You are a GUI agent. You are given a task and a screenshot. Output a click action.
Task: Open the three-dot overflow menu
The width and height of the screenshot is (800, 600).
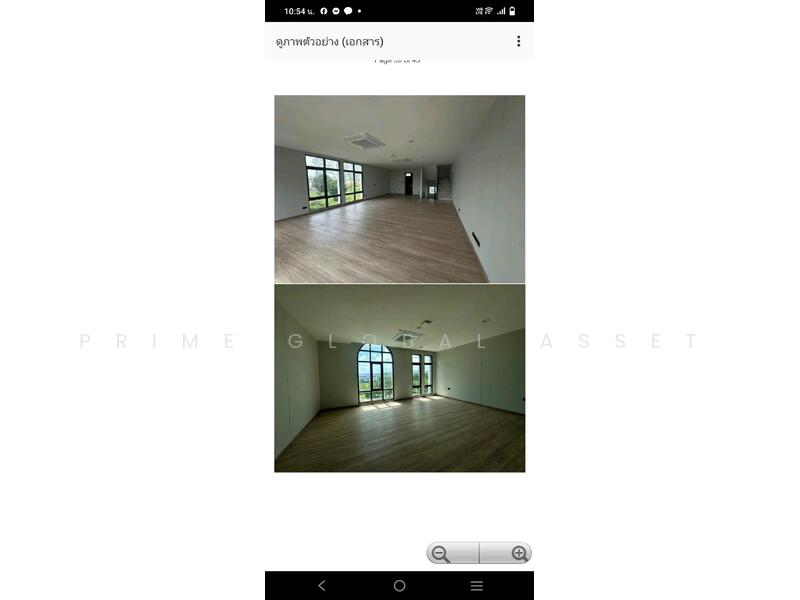coord(518,41)
